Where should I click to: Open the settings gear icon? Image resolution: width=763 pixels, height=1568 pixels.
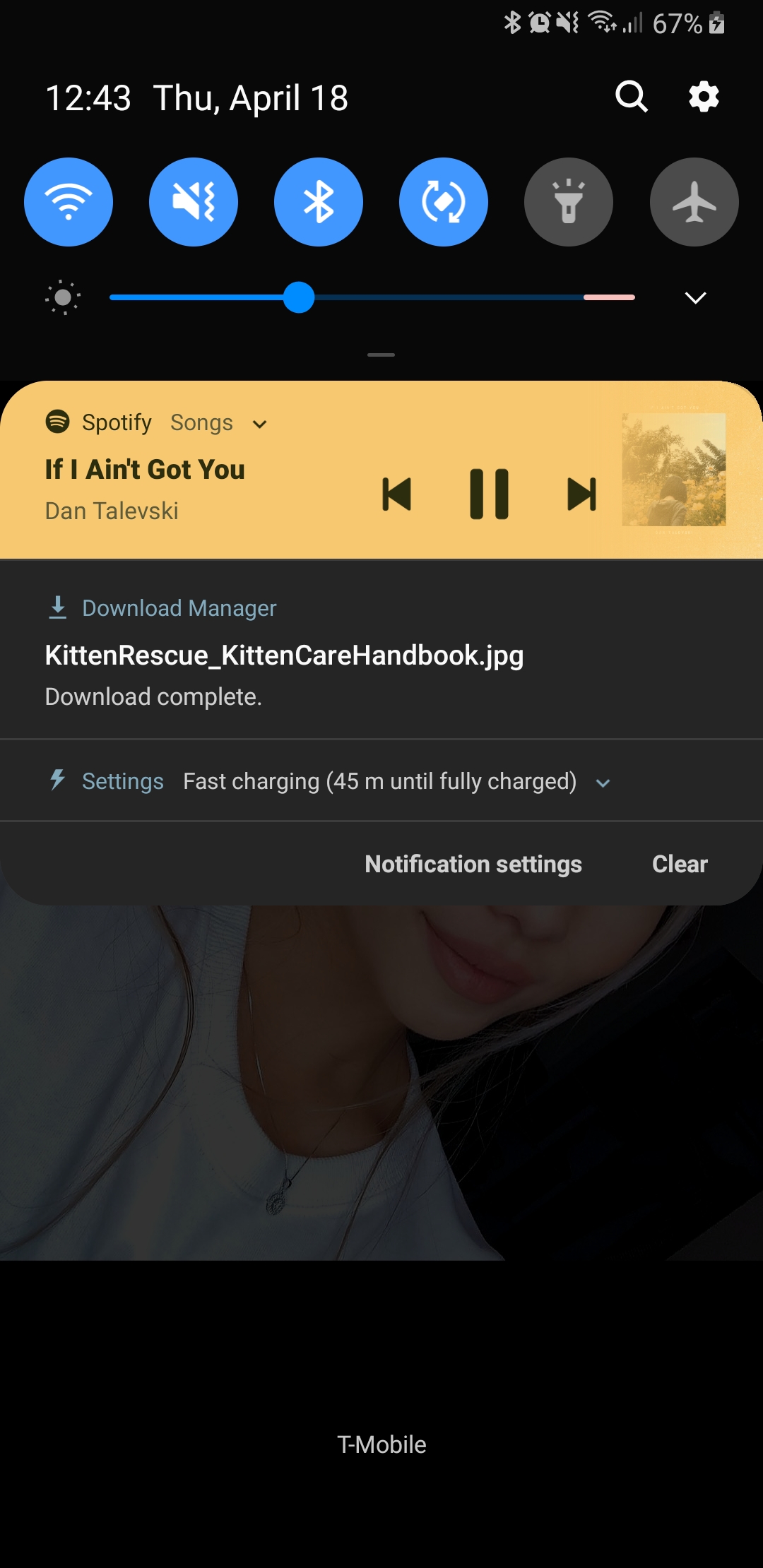tap(704, 97)
